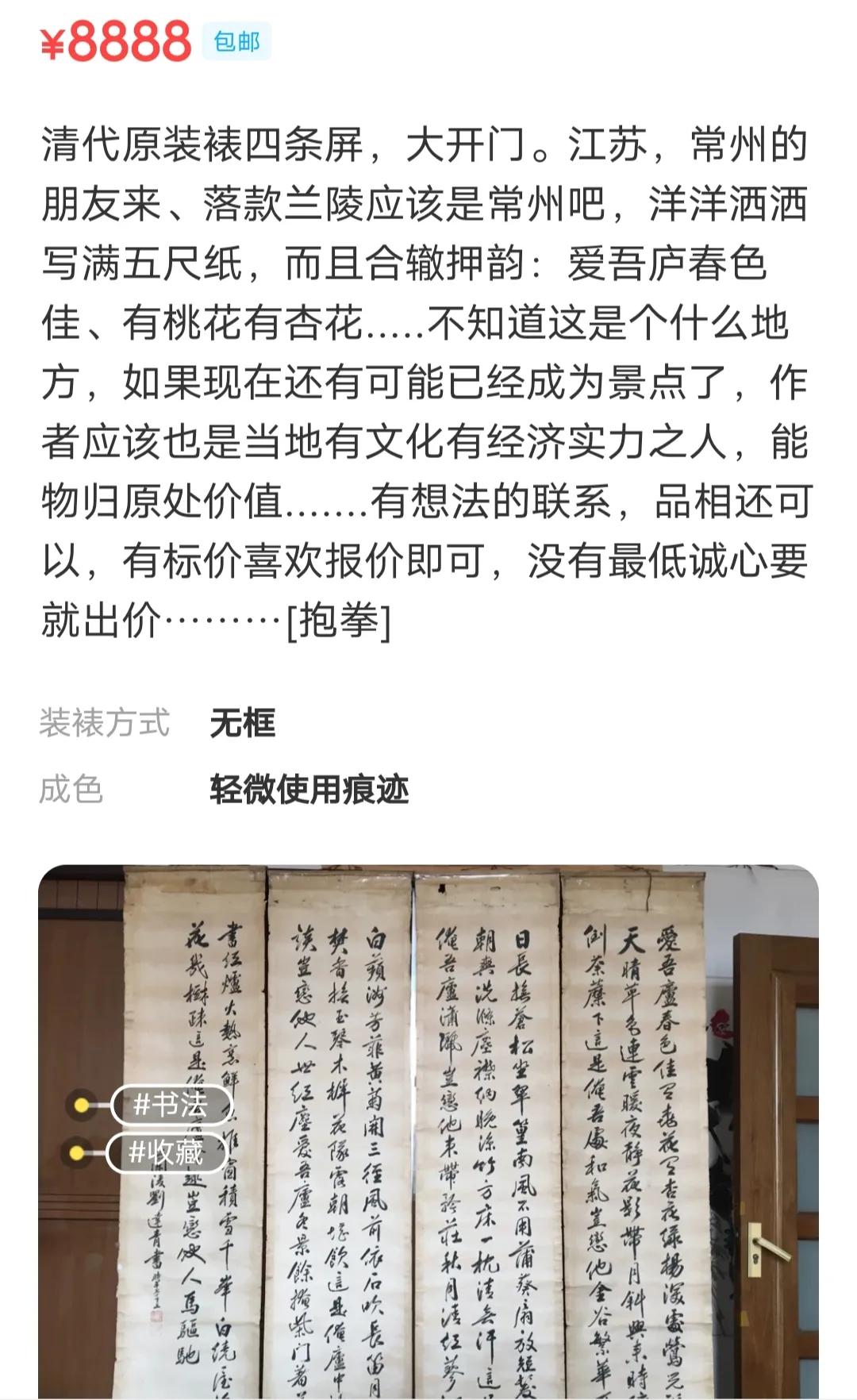This screenshot has height=1400, width=857.
Task: Open the #收藏 hashtag tag
Action: pyautogui.click(x=167, y=1152)
